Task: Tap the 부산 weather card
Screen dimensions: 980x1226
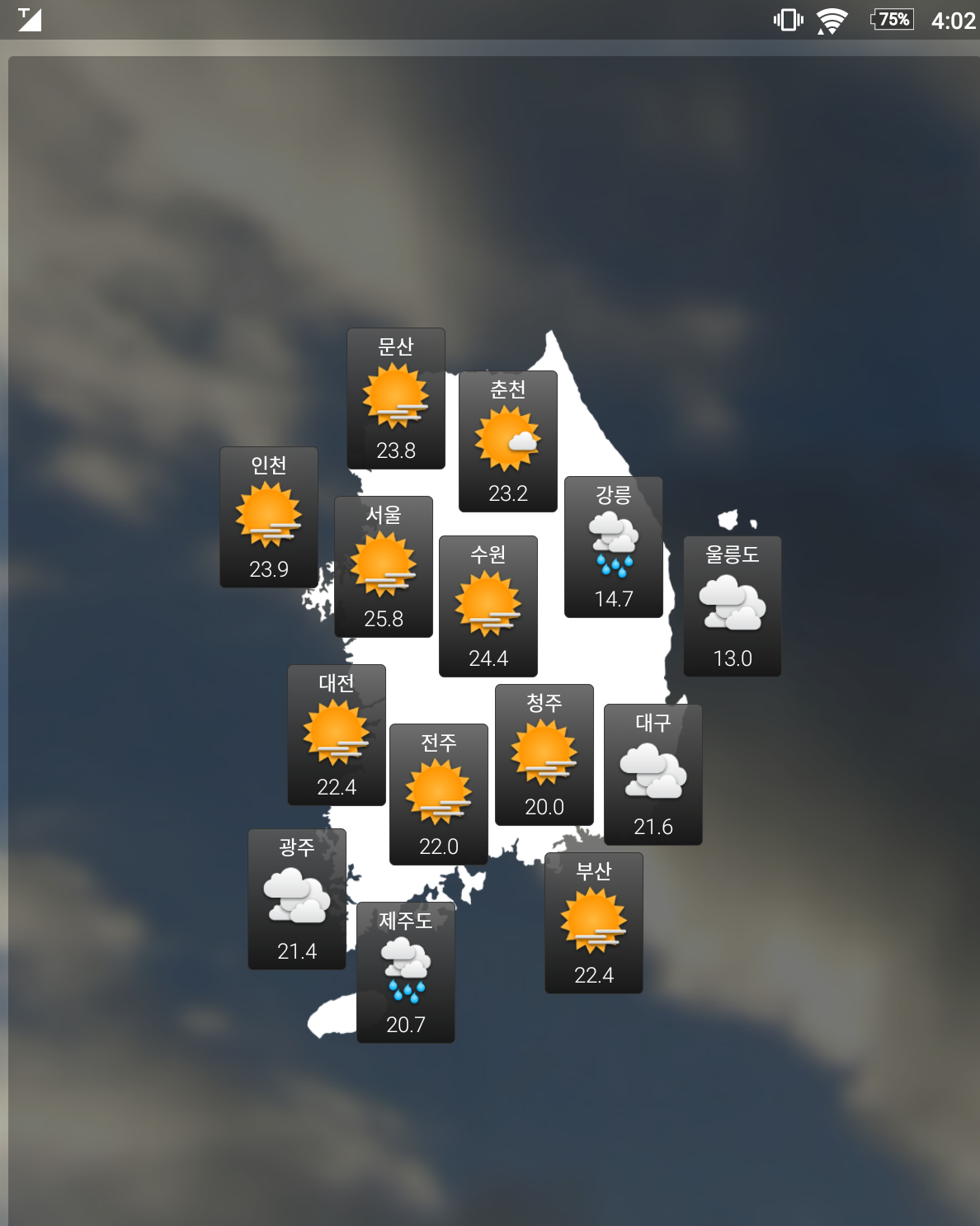Action: [594, 923]
